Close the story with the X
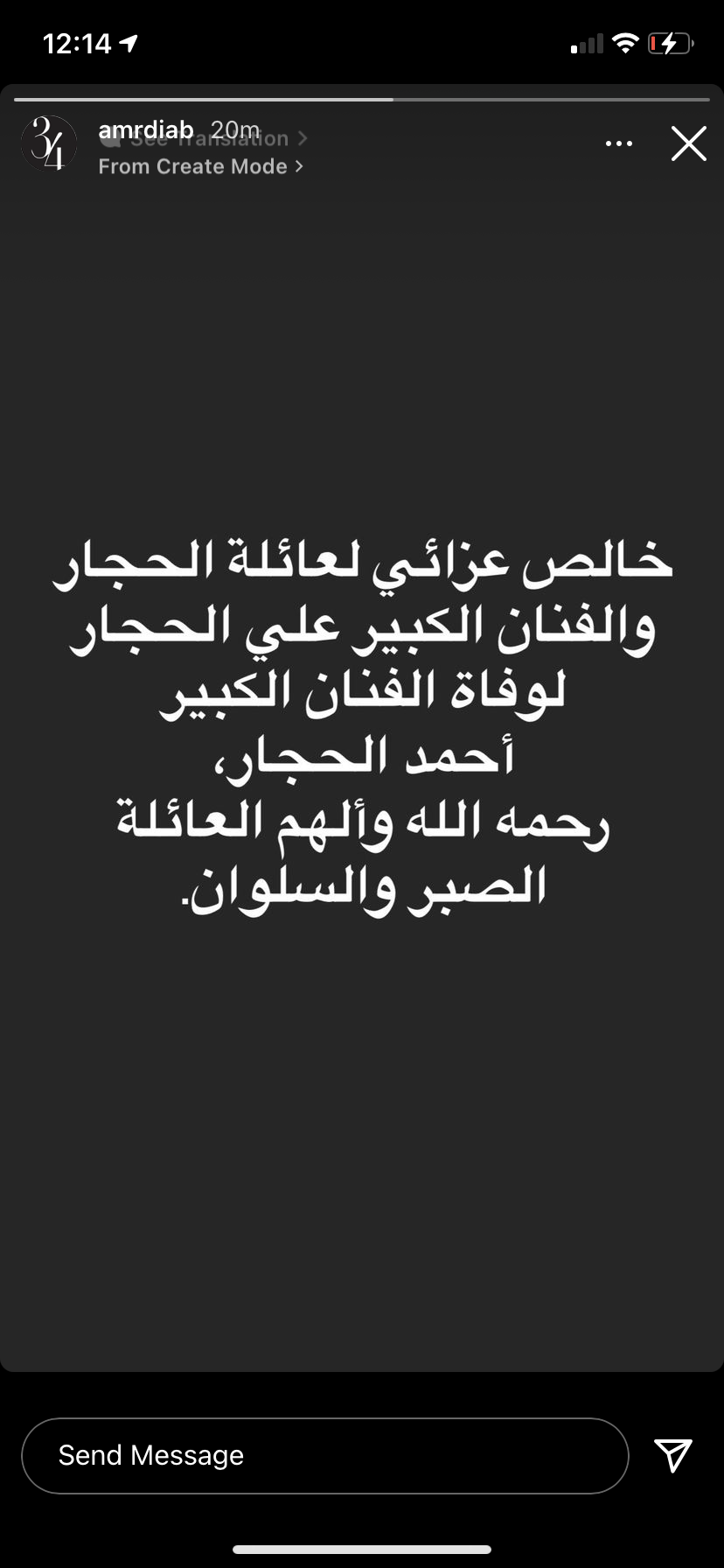The width and height of the screenshot is (724, 1568). (x=688, y=143)
